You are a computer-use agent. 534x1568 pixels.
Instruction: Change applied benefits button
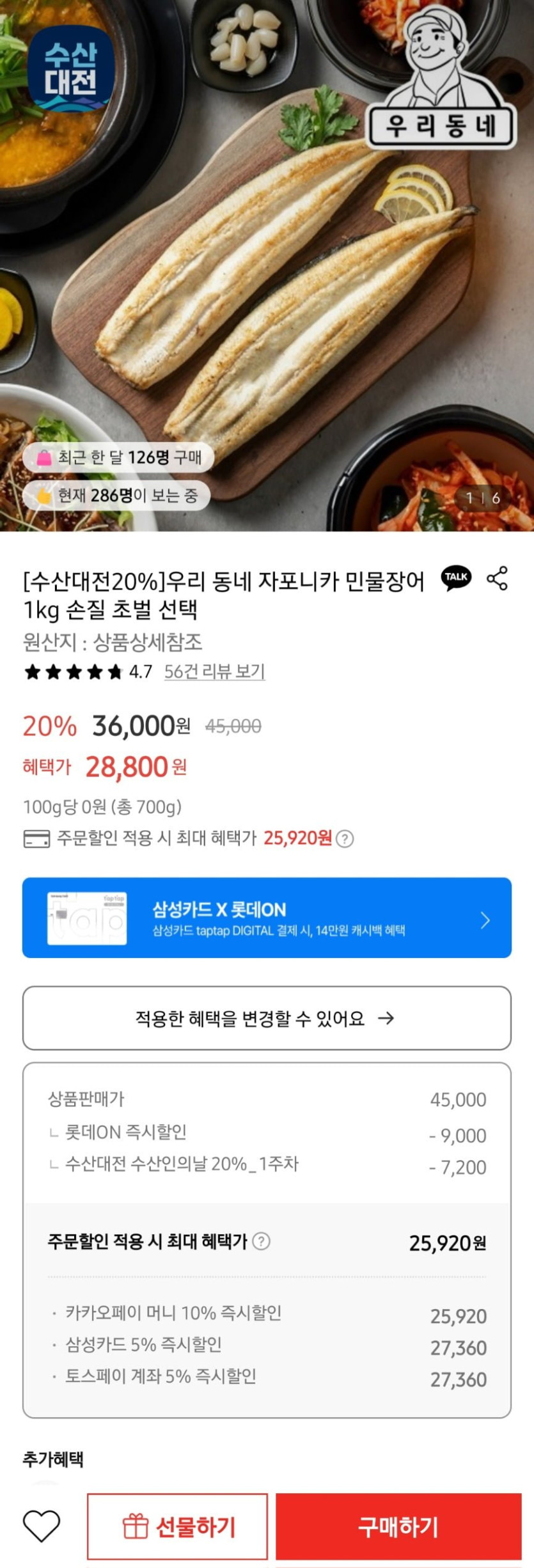[x=267, y=1018]
